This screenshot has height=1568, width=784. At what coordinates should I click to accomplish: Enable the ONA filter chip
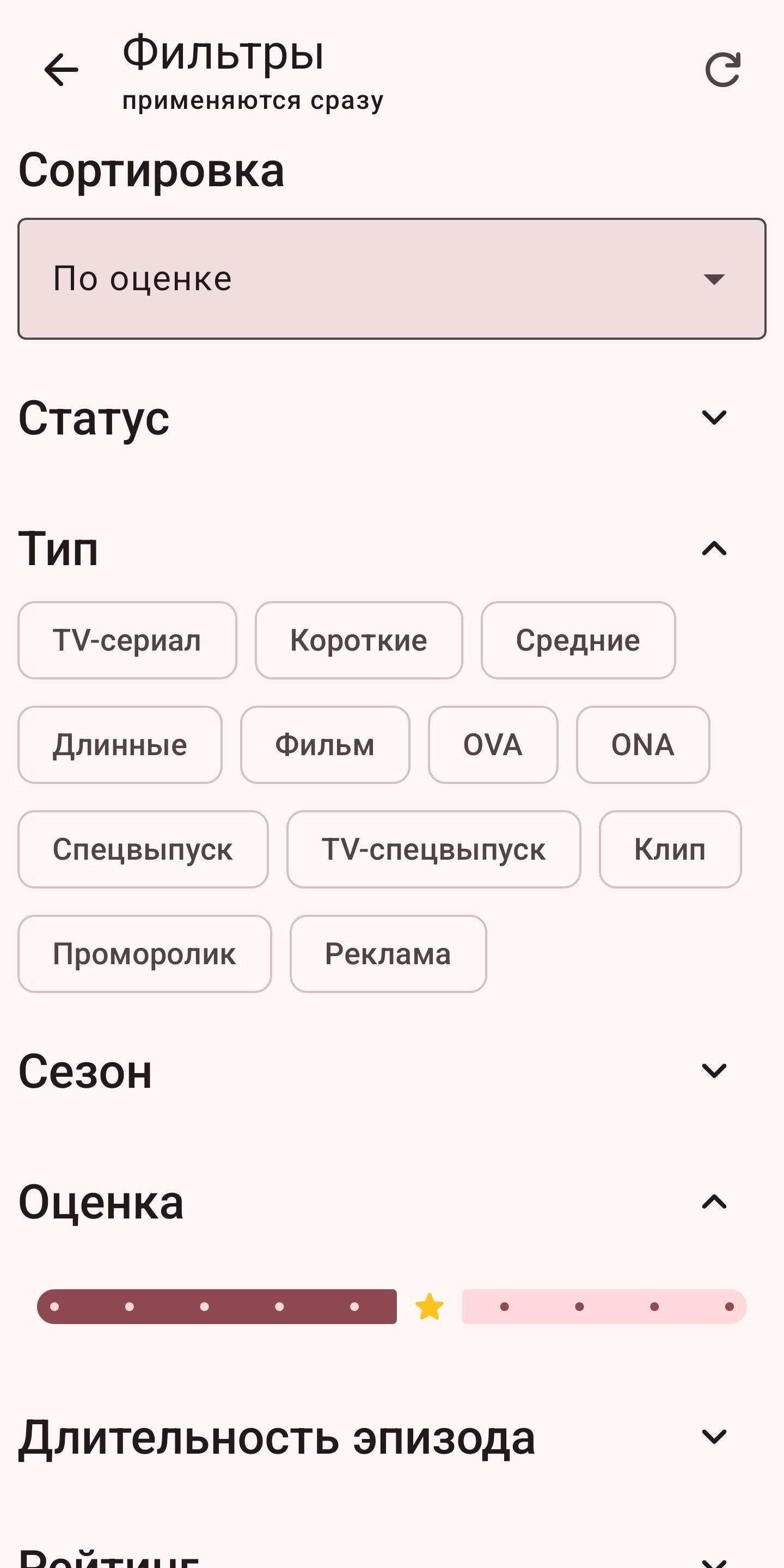[x=643, y=745]
